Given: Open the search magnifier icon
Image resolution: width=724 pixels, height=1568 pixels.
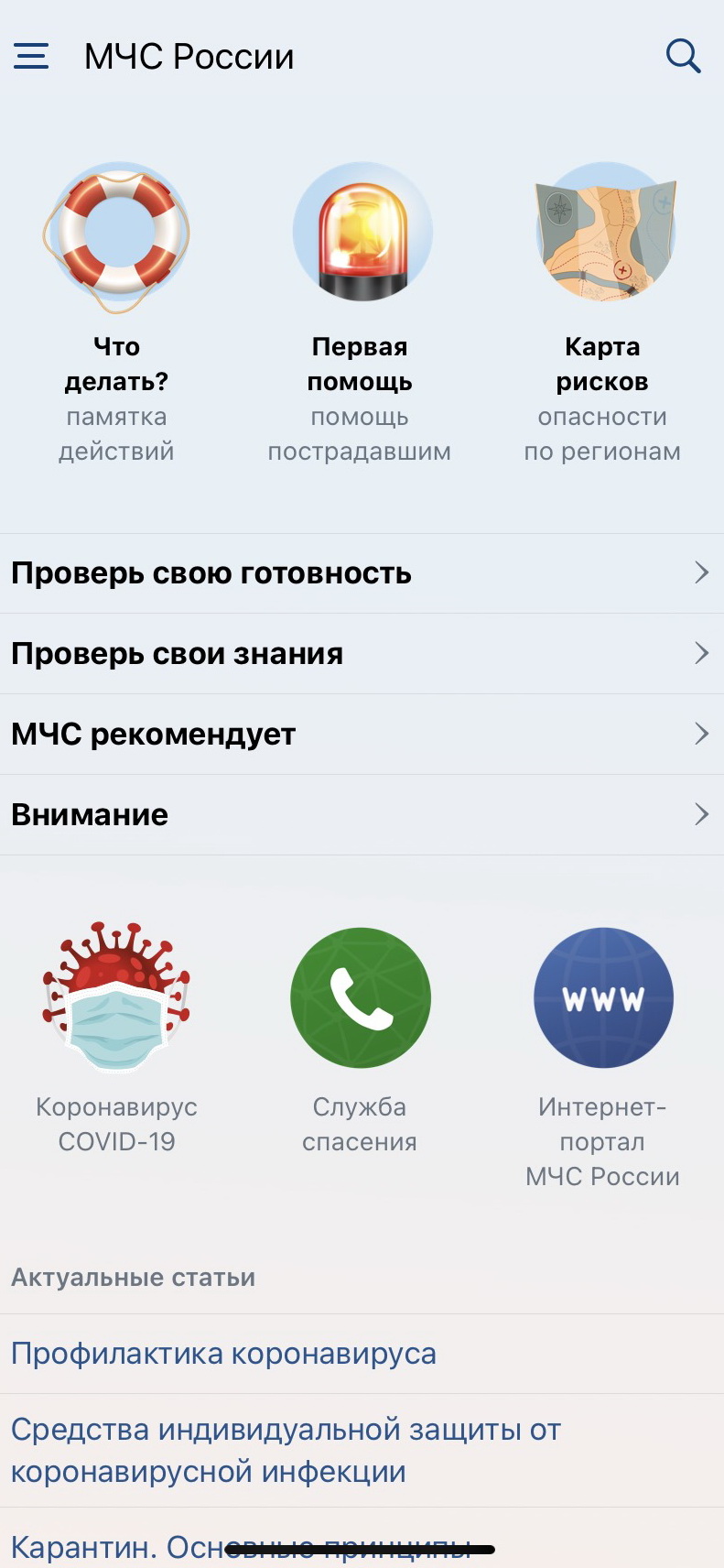Looking at the screenshot, I should 683,57.
